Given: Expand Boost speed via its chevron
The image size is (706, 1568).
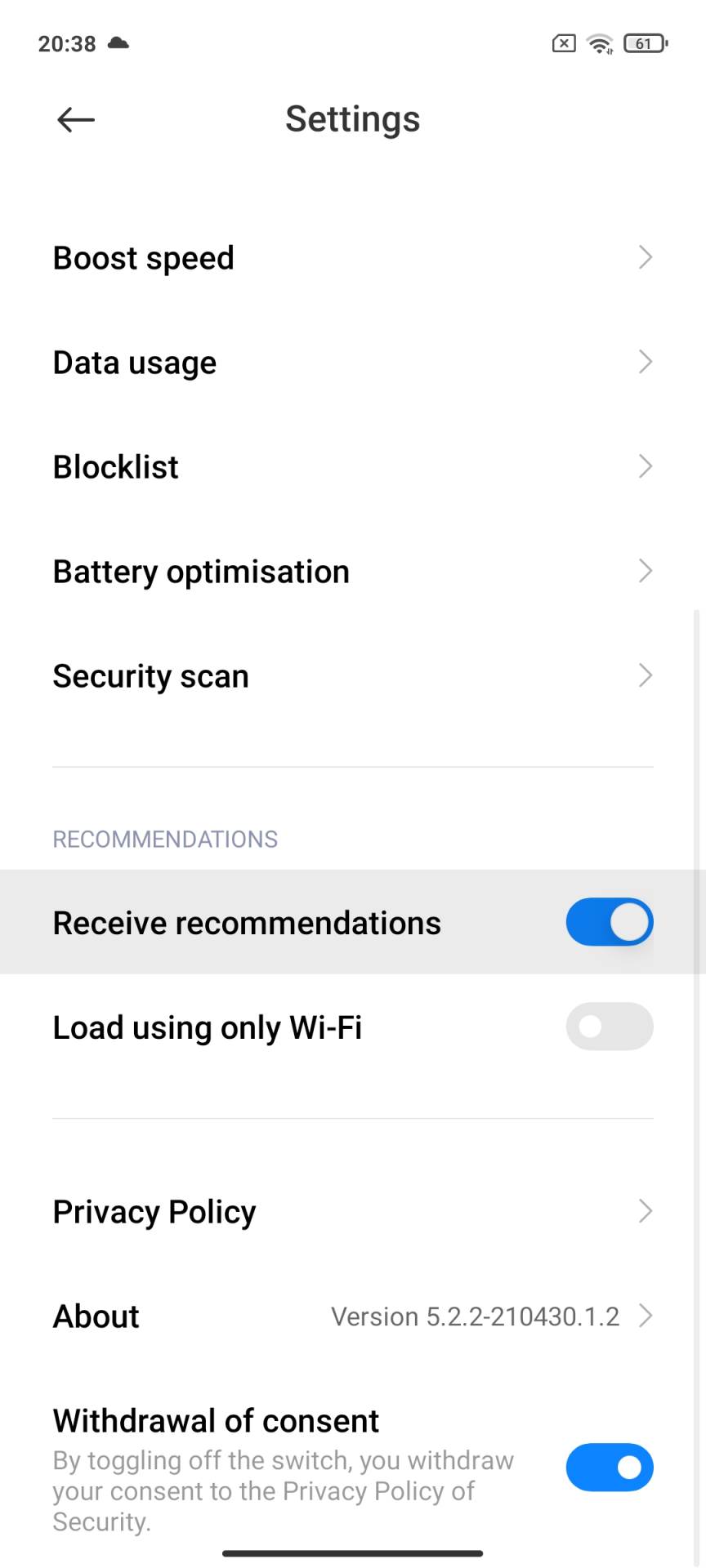Looking at the screenshot, I should [645, 257].
